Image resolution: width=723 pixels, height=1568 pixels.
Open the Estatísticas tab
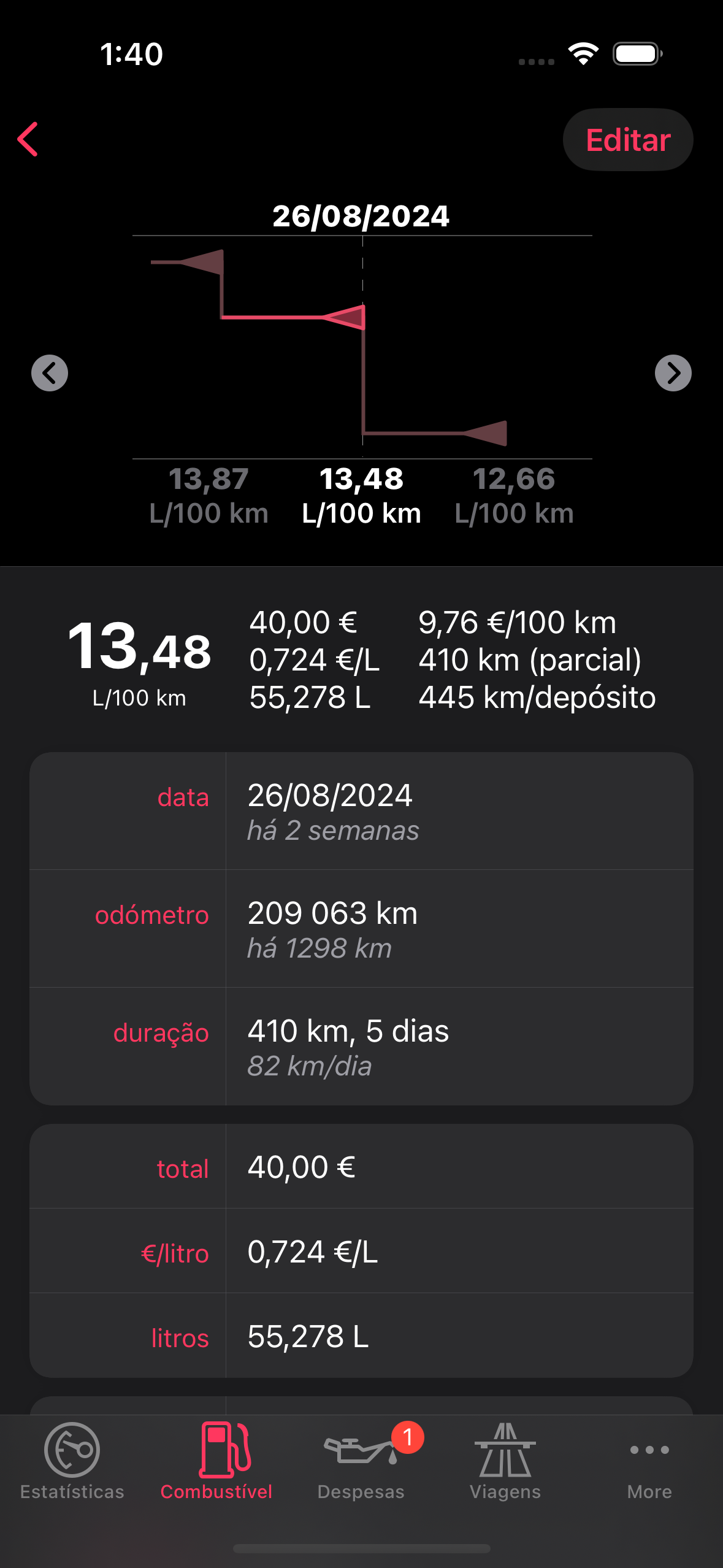tap(72, 1461)
